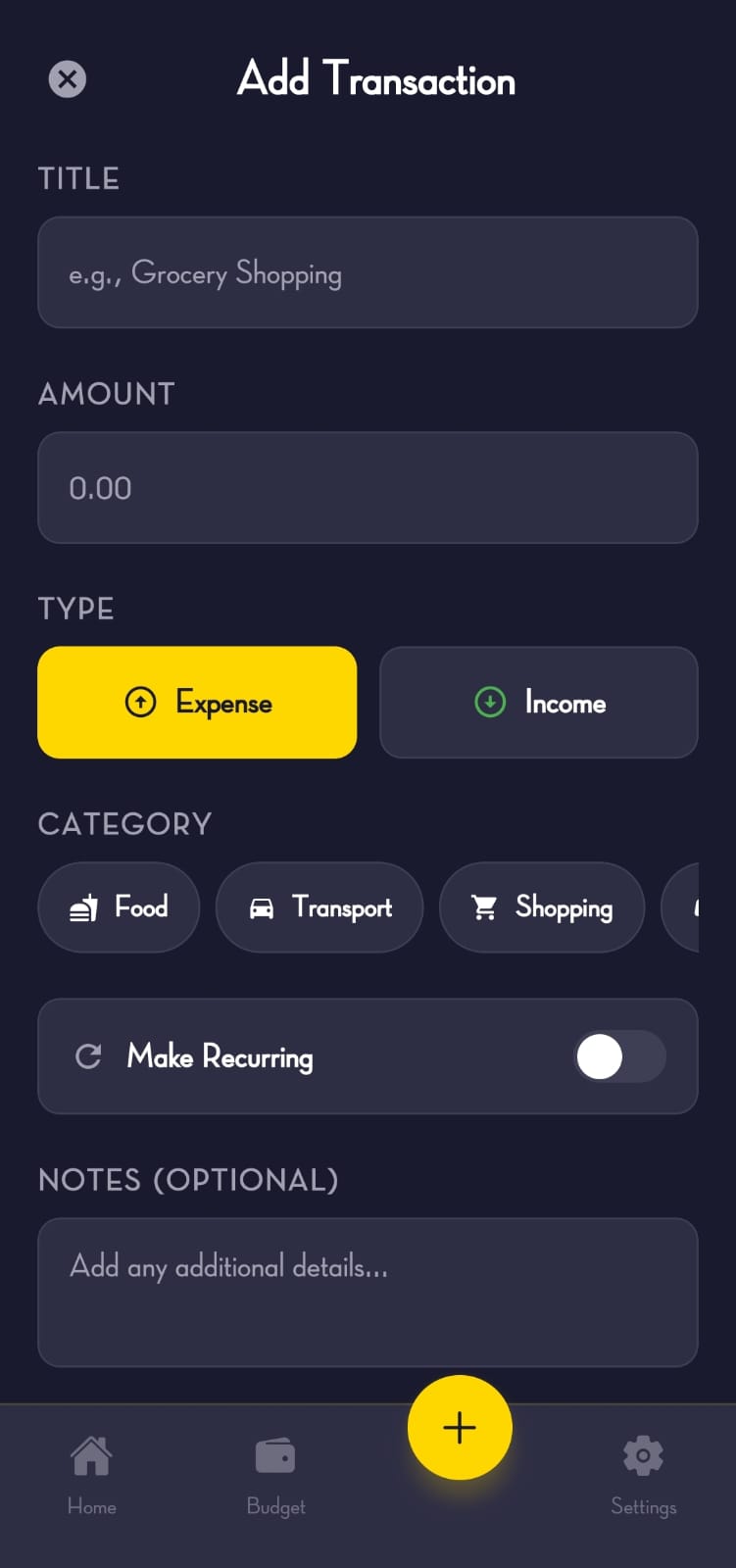The height and width of the screenshot is (1568, 736).
Task: Click the upward arrow inside Expense
Action: pos(140,703)
